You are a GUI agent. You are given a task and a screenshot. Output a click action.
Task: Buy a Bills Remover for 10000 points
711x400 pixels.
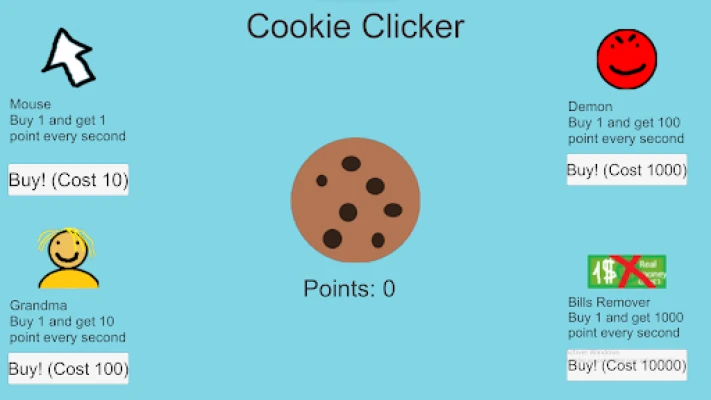tap(626, 366)
